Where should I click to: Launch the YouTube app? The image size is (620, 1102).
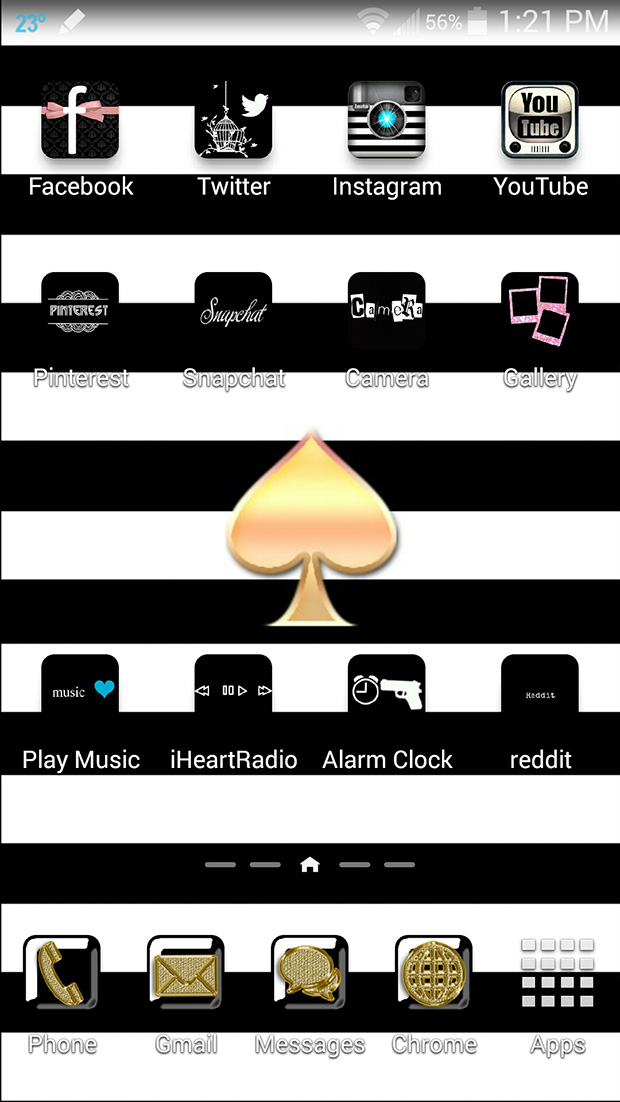point(540,121)
